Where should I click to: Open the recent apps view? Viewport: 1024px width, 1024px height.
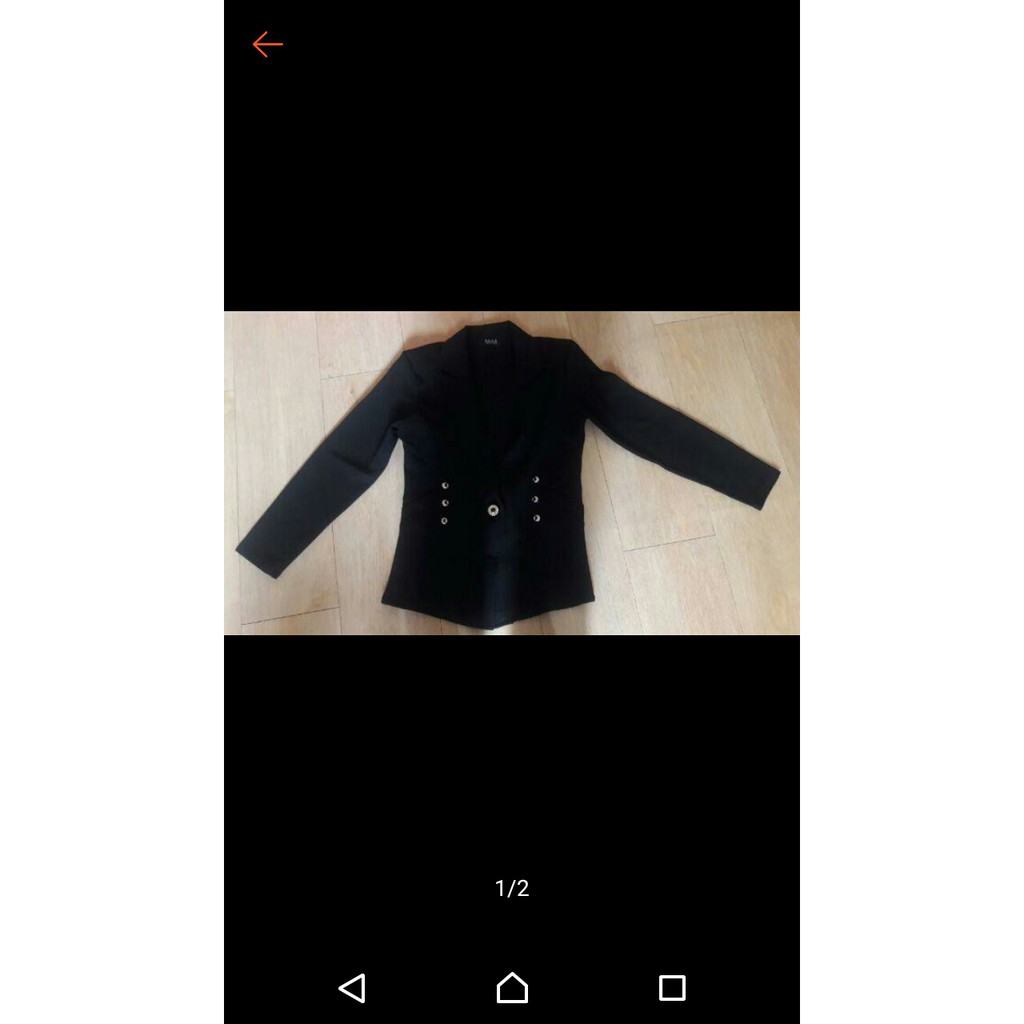[x=672, y=988]
